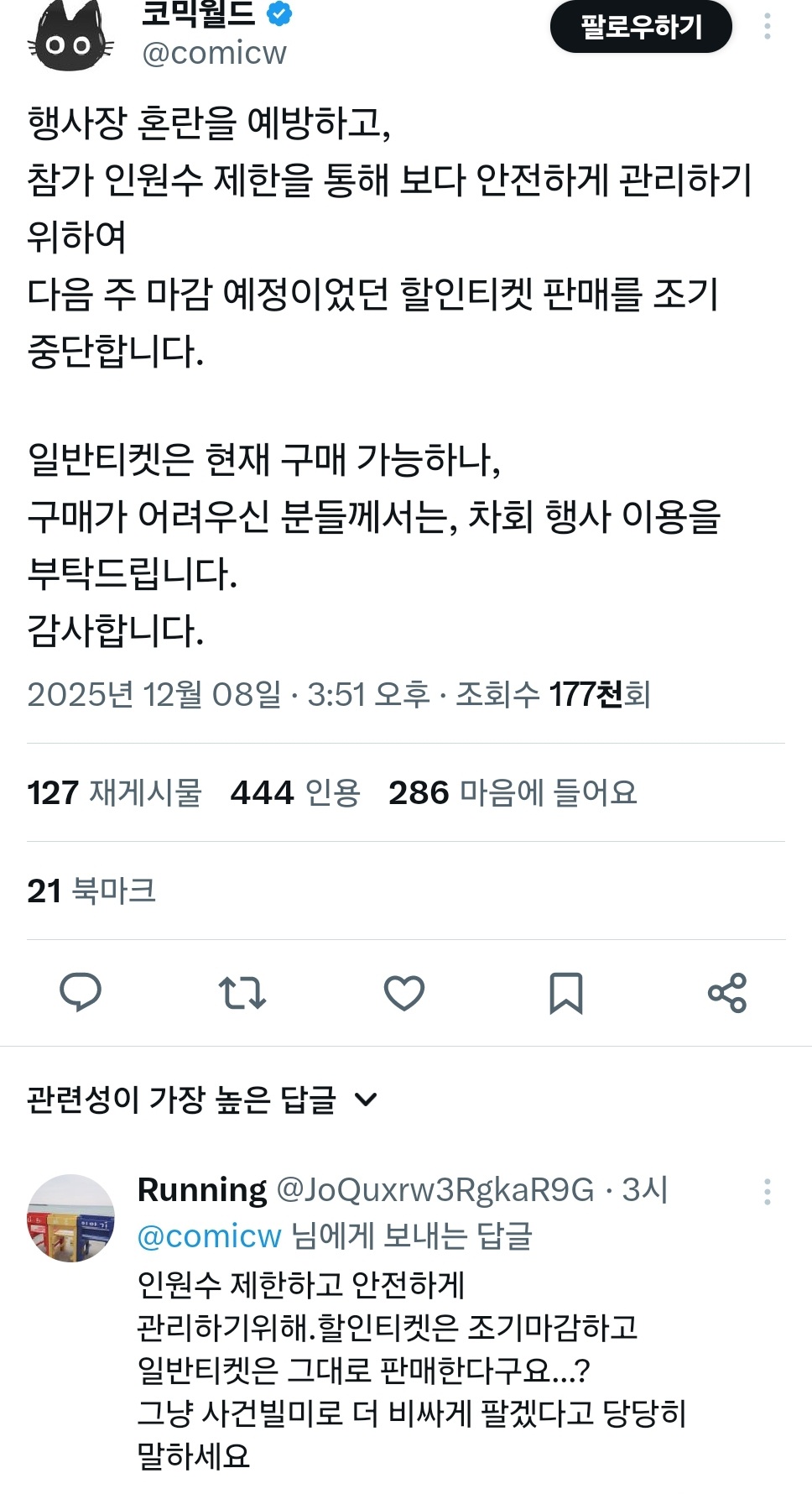View the 444 인용 quotes list

[295, 792]
